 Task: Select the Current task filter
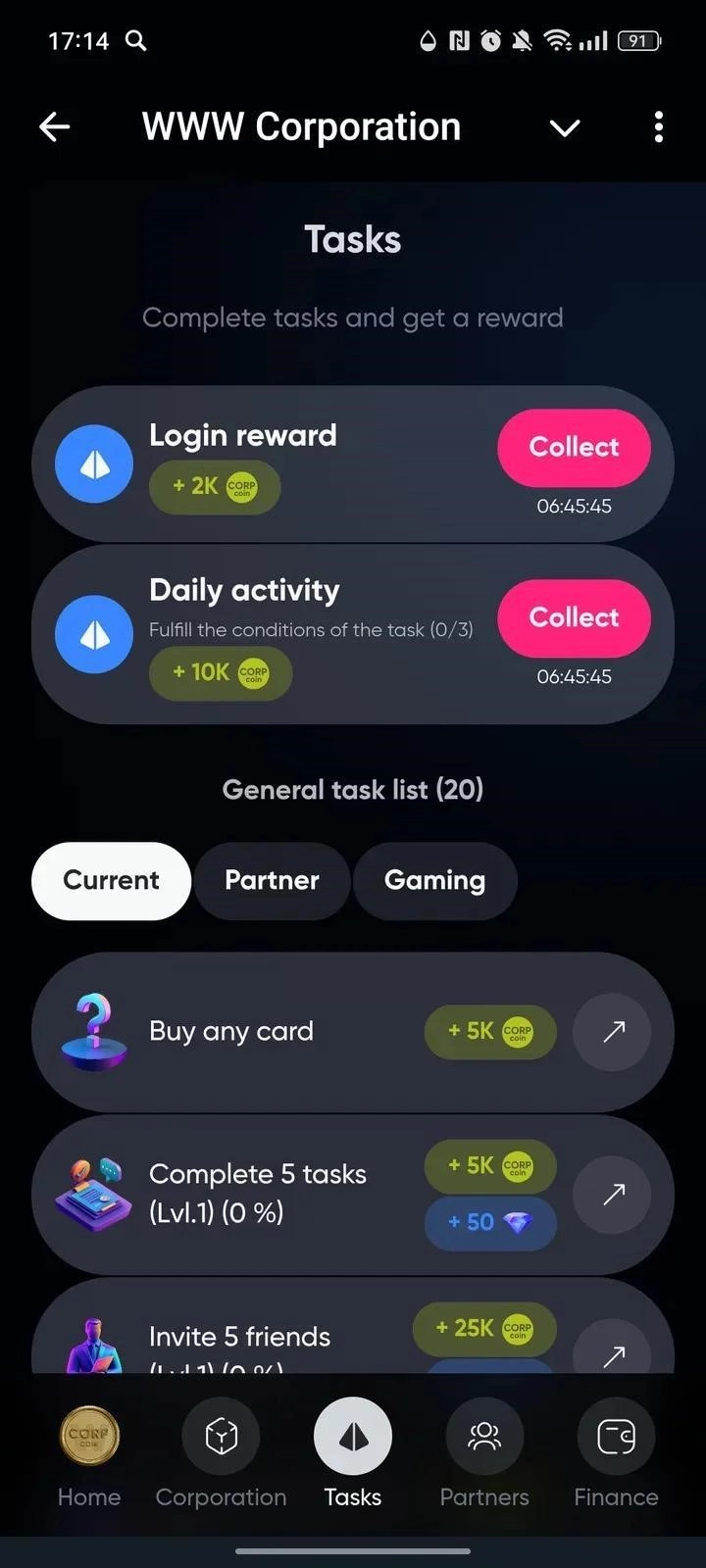(x=111, y=880)
